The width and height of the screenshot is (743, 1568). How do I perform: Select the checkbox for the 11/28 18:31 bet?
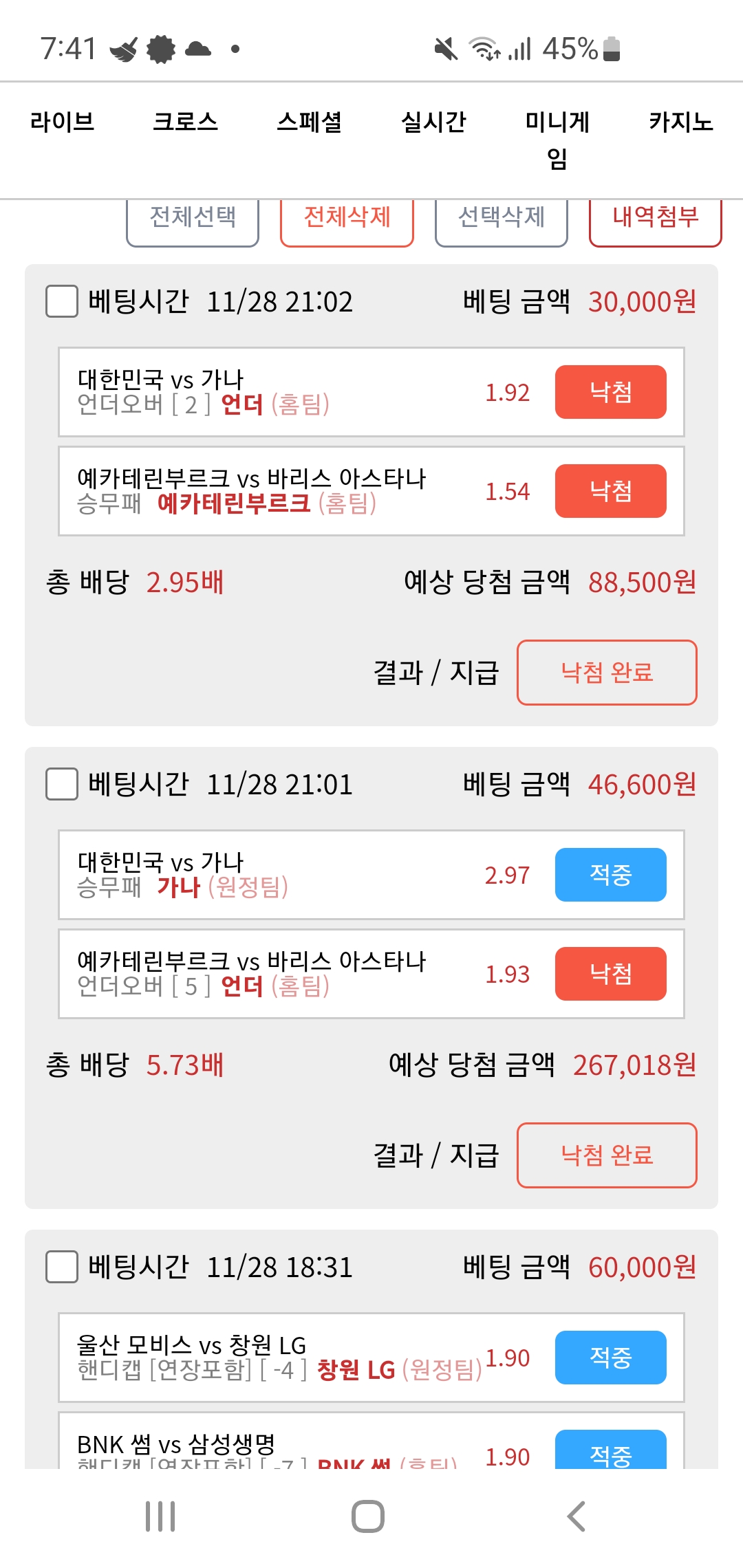click(x=62, y=1267)
